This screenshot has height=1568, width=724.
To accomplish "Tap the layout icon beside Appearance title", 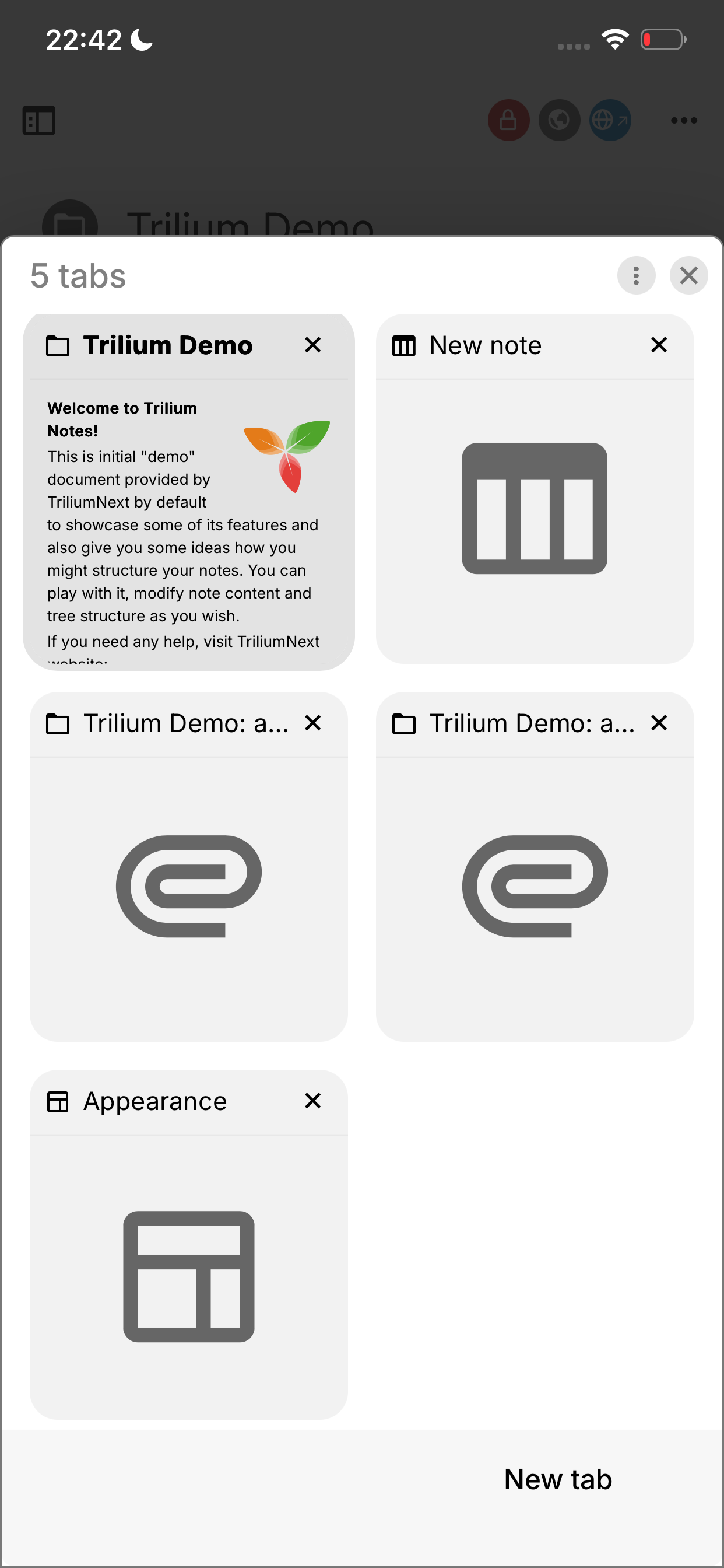I will (x=58, y=1101).
